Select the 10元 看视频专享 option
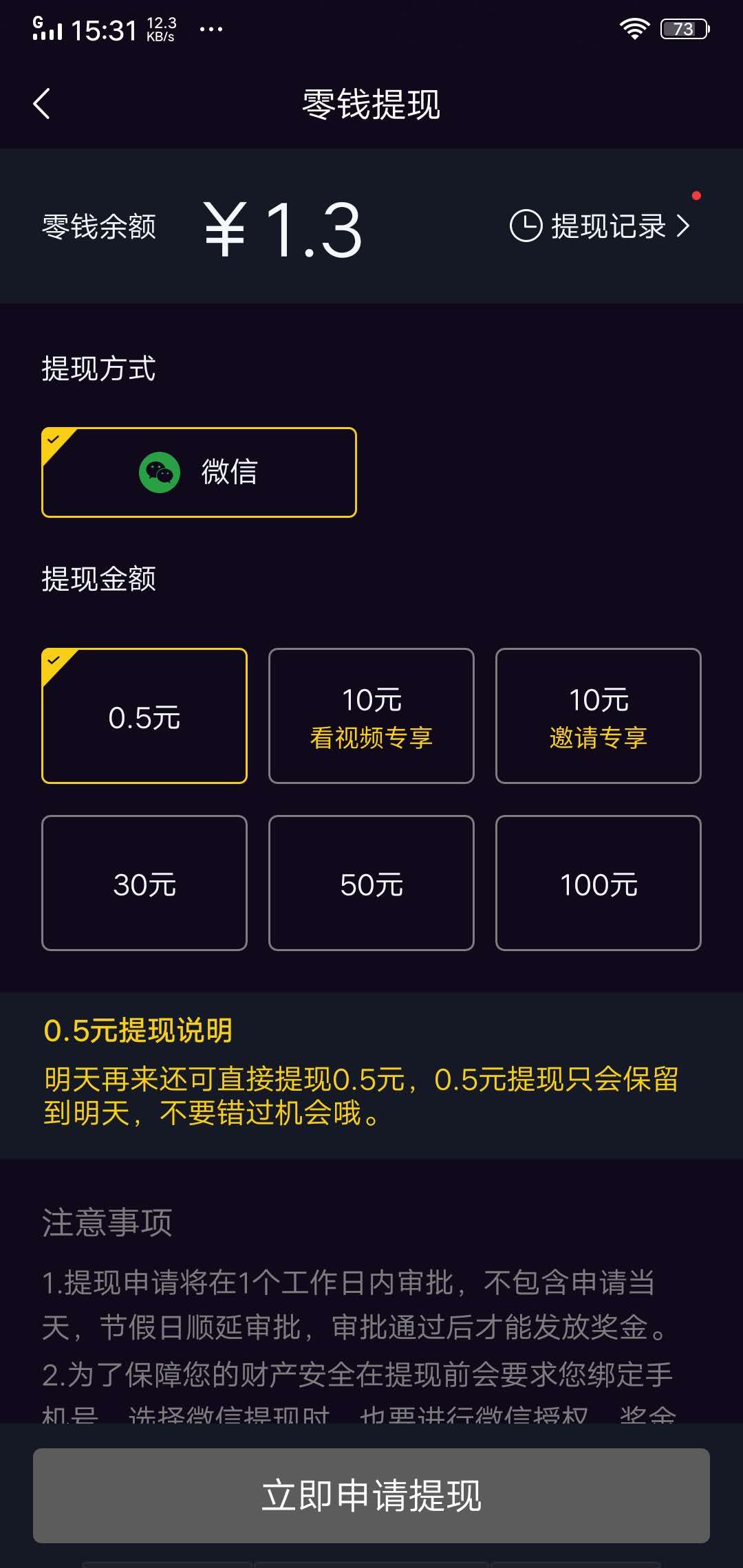This screenshot has height=1568, width=743. tap(371, 715)
